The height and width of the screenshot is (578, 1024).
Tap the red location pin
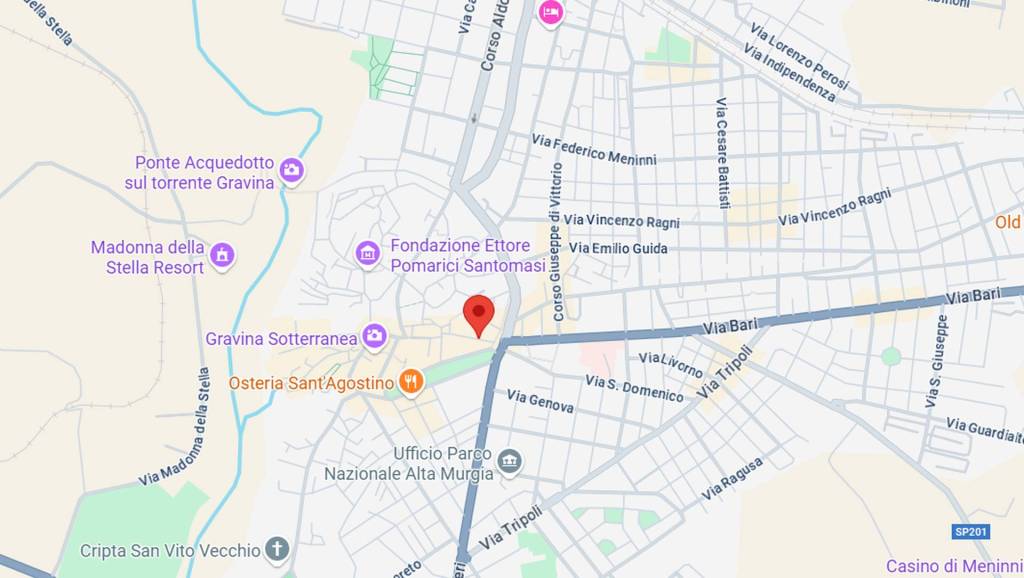click(x=479, y=314)
